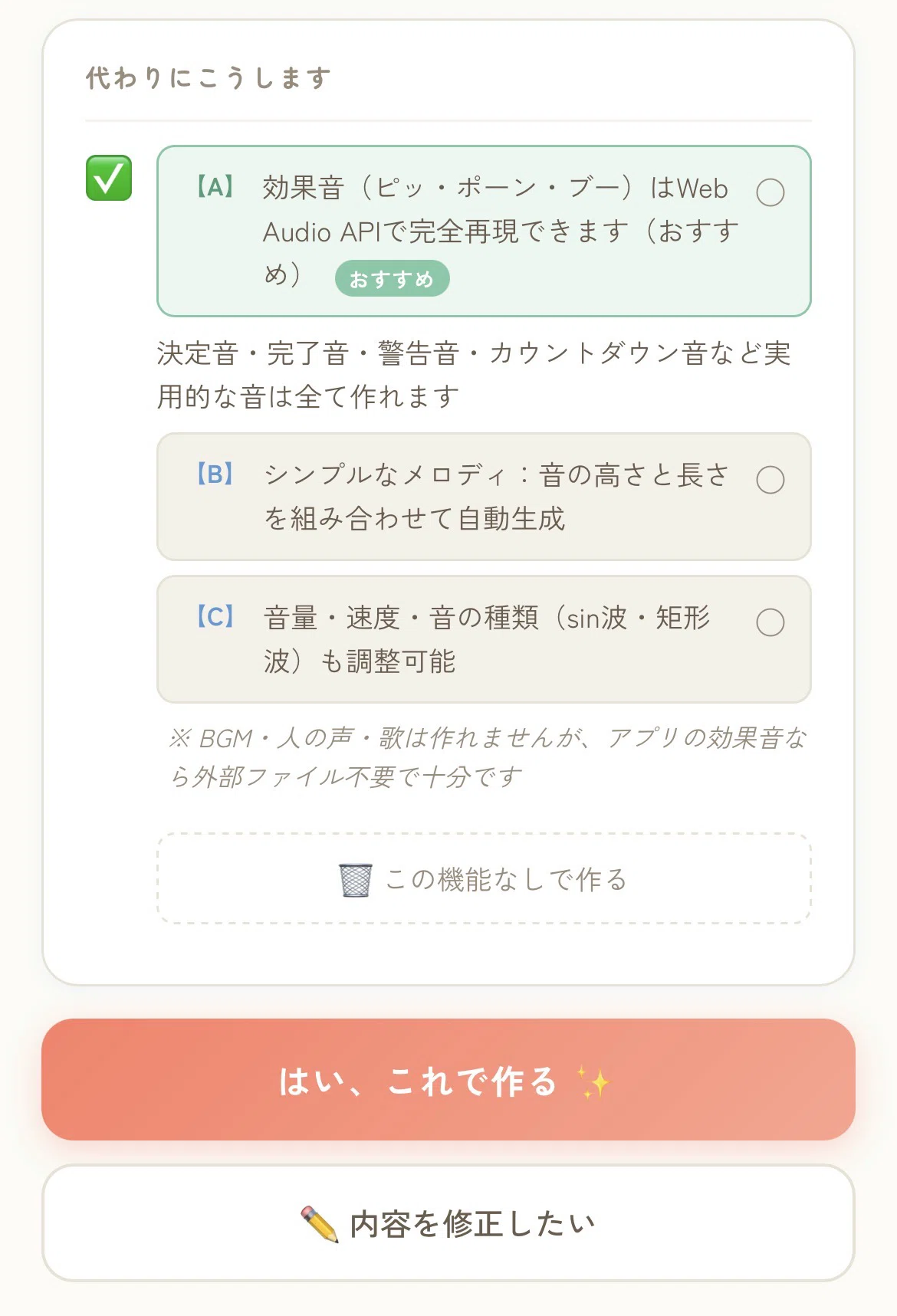Pick option C for volume and waveform adjustment
Viewport: 897px width, 1316px height.
484,639
